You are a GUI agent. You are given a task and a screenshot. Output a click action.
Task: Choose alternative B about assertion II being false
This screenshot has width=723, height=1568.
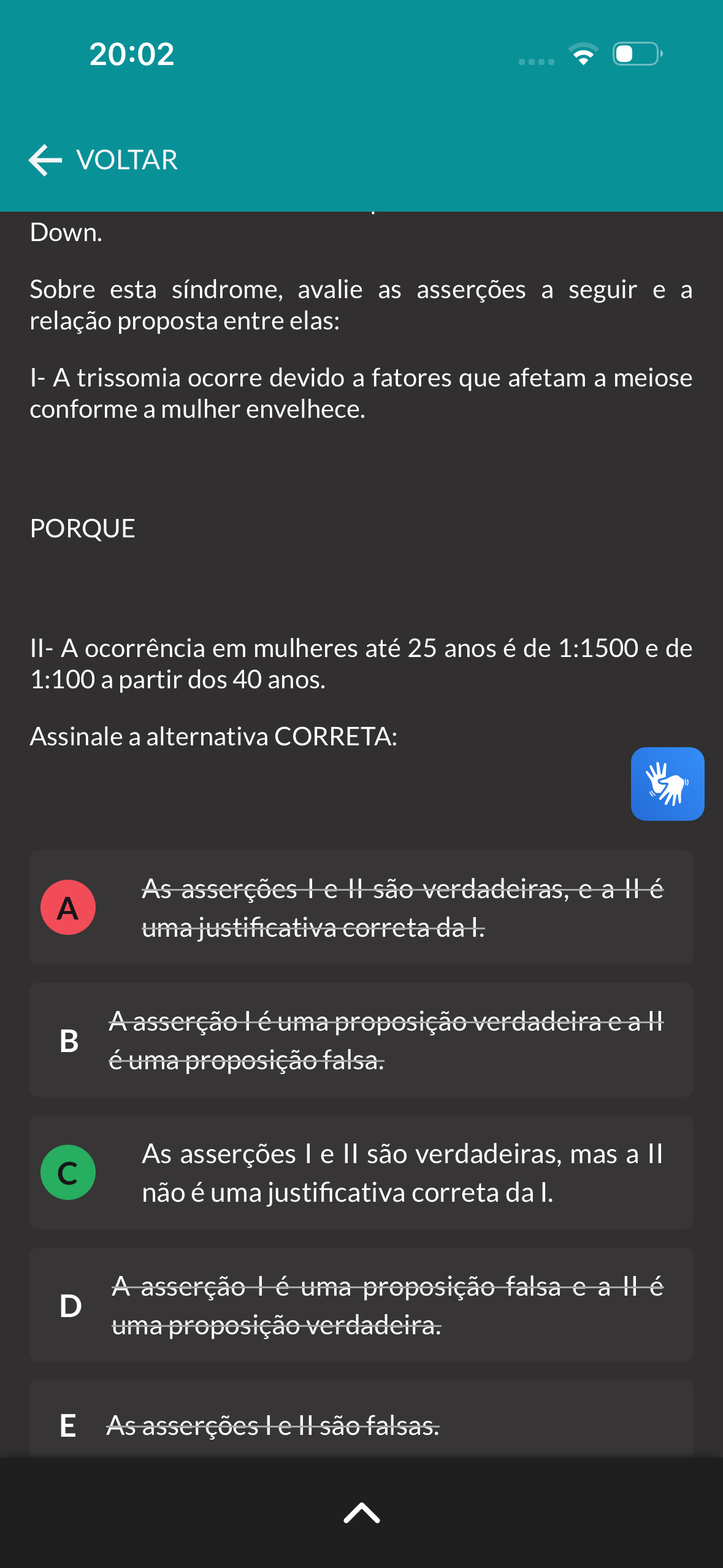click(361, 1040)
